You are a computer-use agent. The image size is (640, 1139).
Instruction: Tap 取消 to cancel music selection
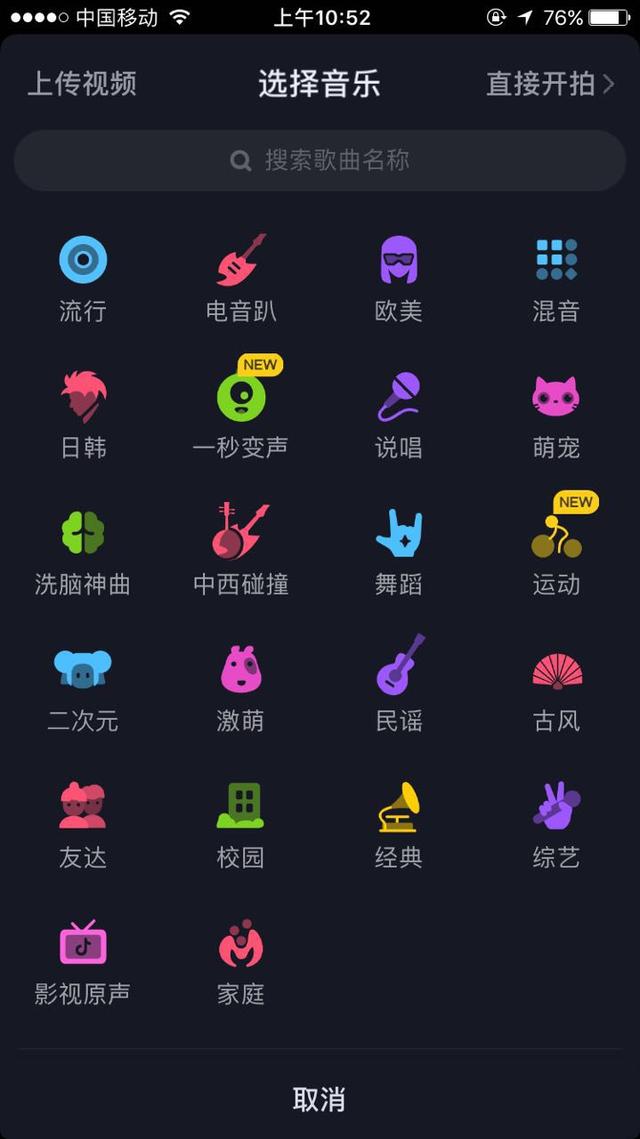tap(320, 1099)
